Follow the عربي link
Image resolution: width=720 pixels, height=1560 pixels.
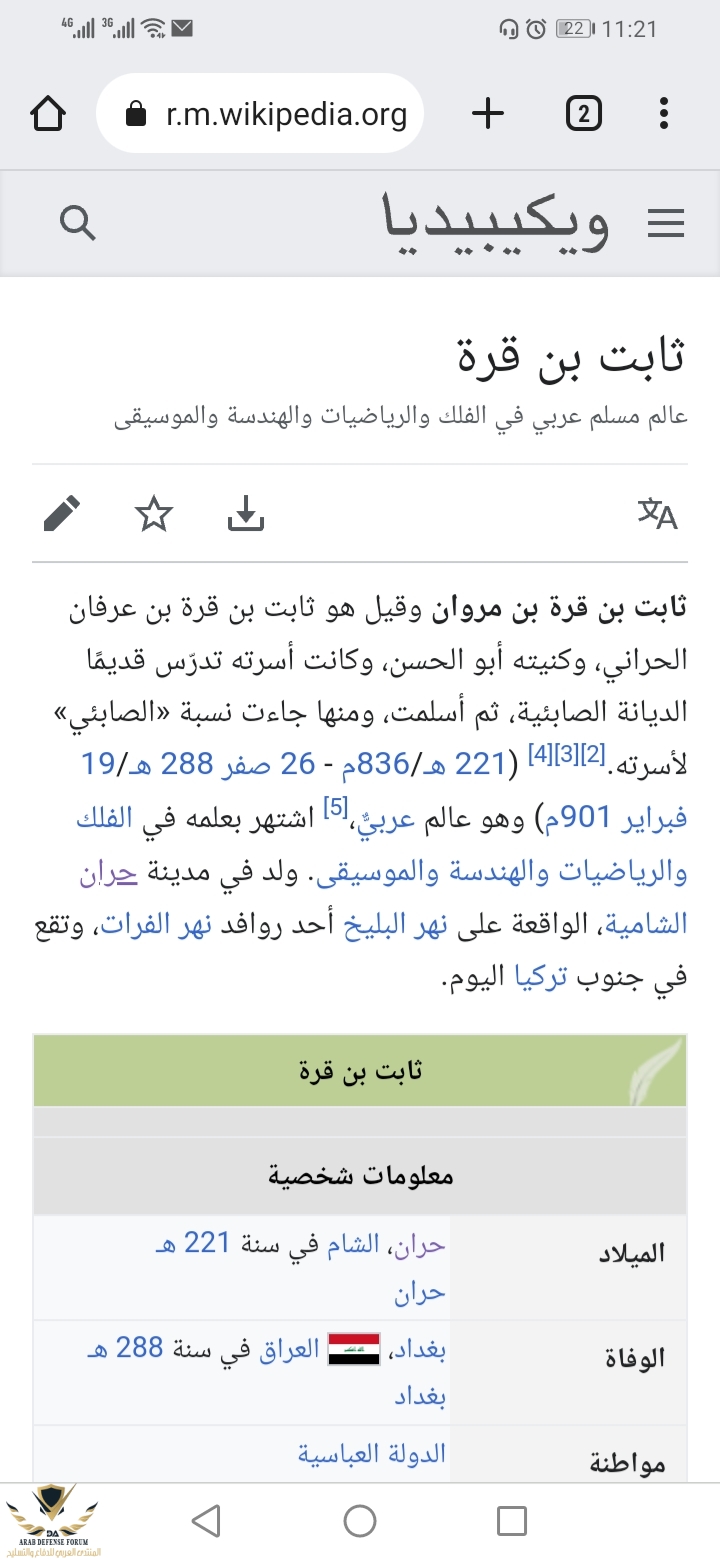coord(386,819)
